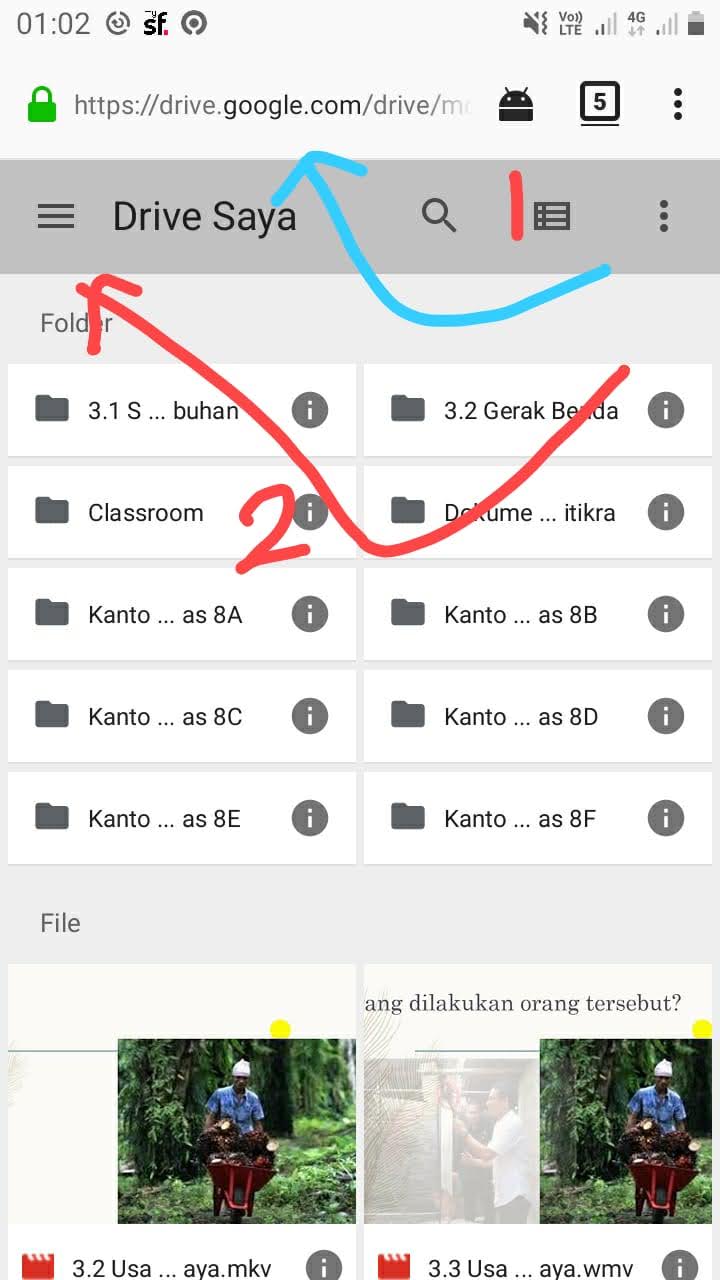
Task: Open the folder starting with 3.1 S
Action: (x=182, y=410)
